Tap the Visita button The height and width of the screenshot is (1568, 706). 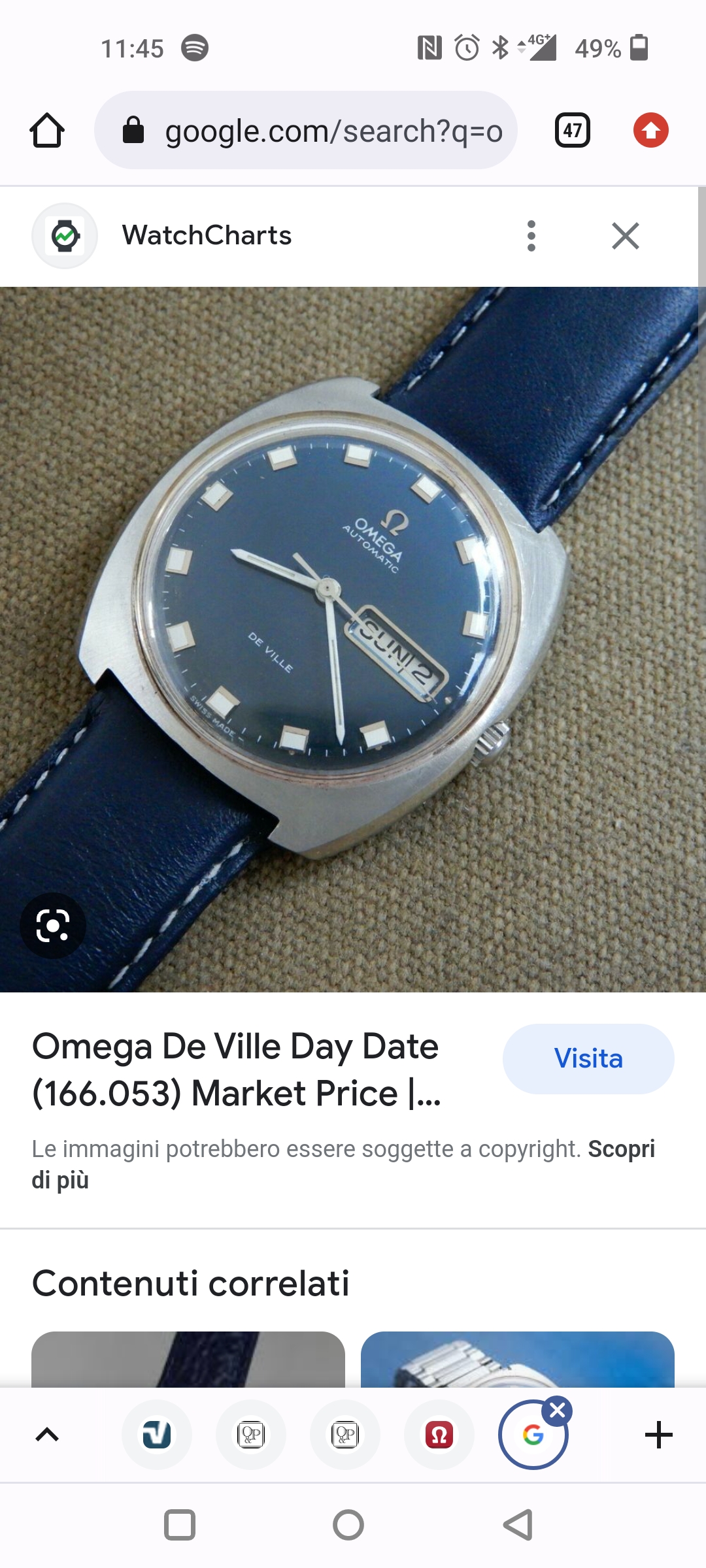point(588,1058)
